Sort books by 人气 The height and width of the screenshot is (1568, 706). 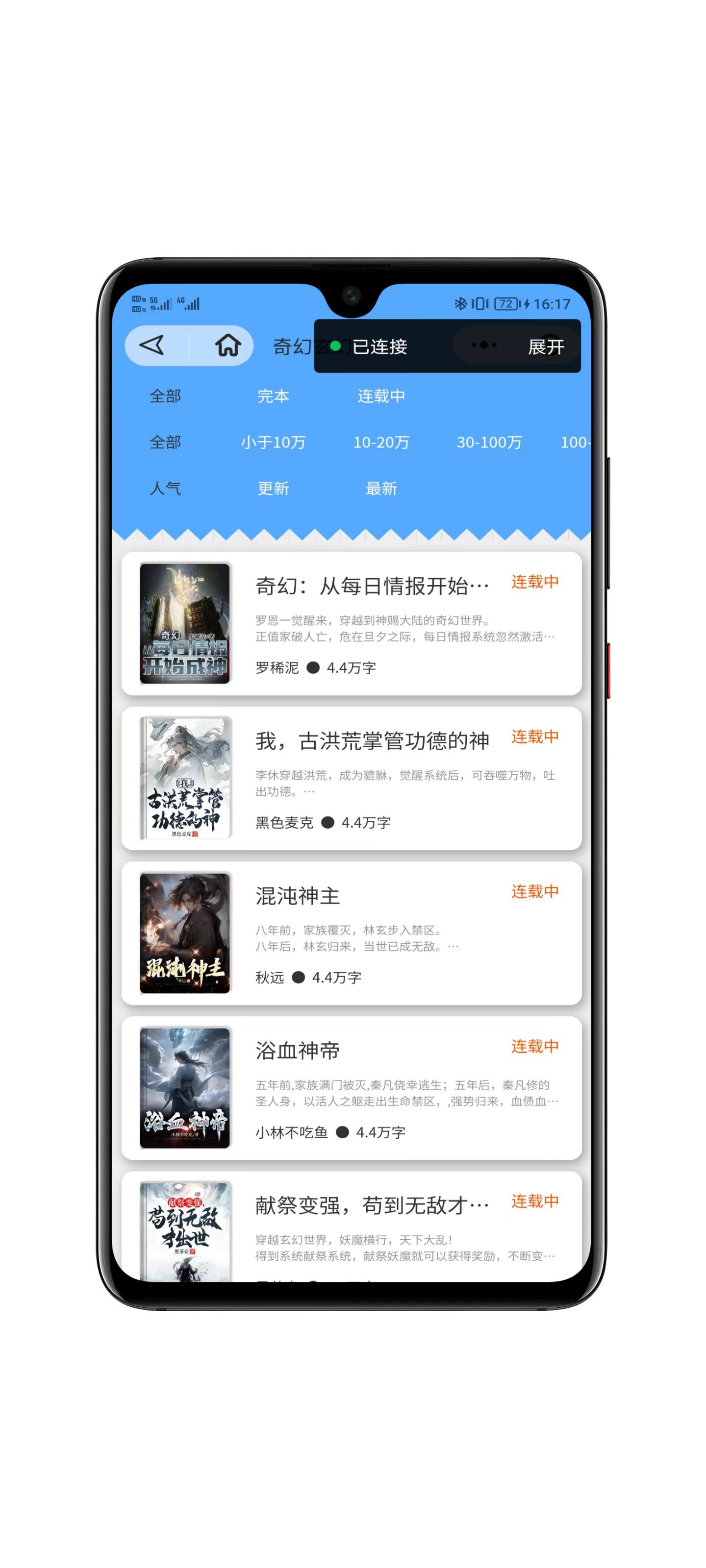coord(165,488)
